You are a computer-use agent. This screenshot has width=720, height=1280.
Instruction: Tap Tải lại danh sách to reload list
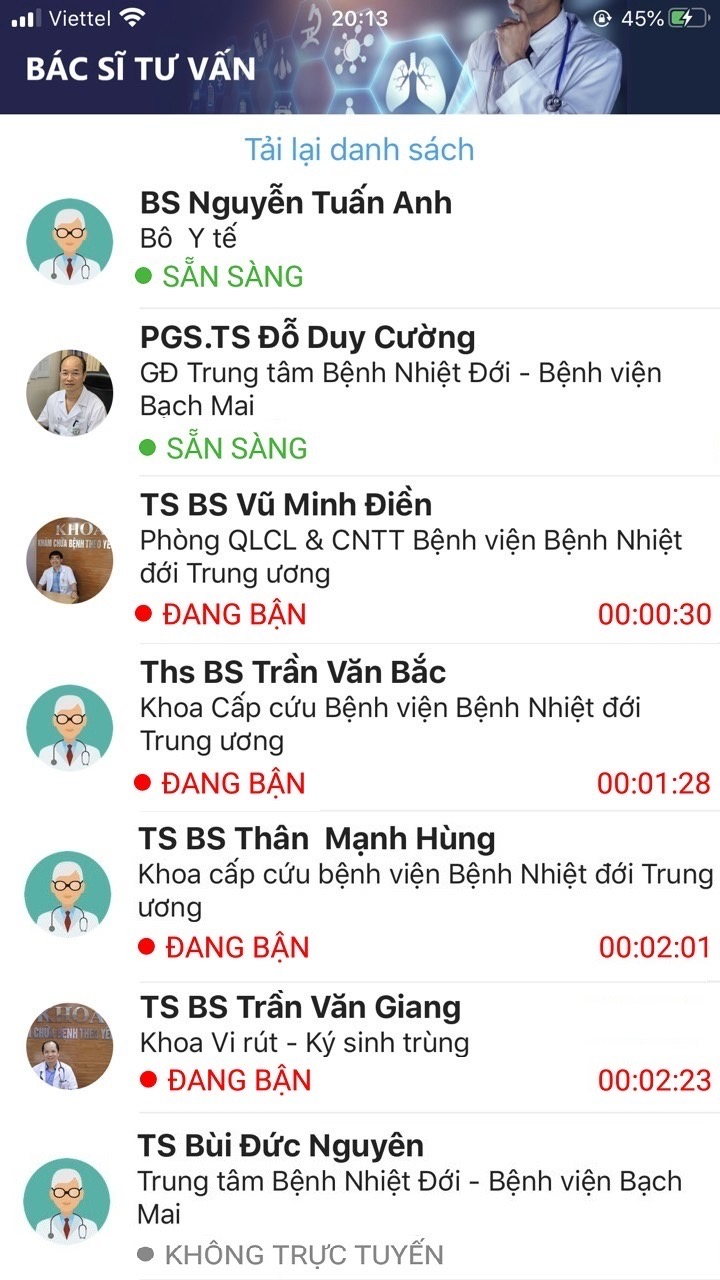point(360,150)
